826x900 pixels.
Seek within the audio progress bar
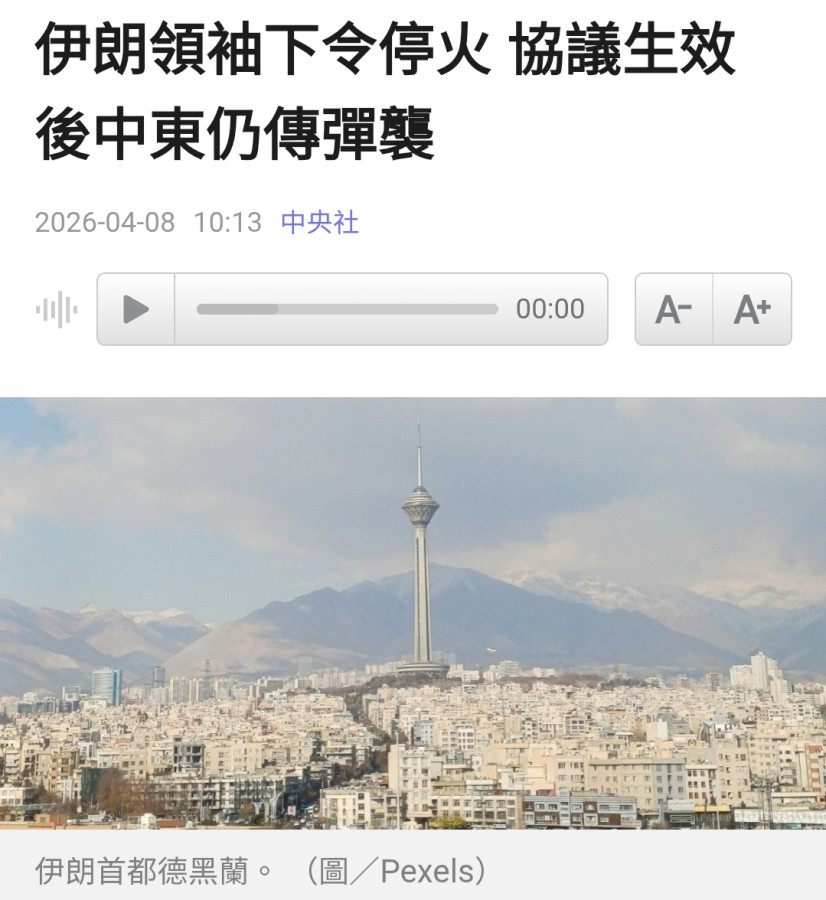346,310
